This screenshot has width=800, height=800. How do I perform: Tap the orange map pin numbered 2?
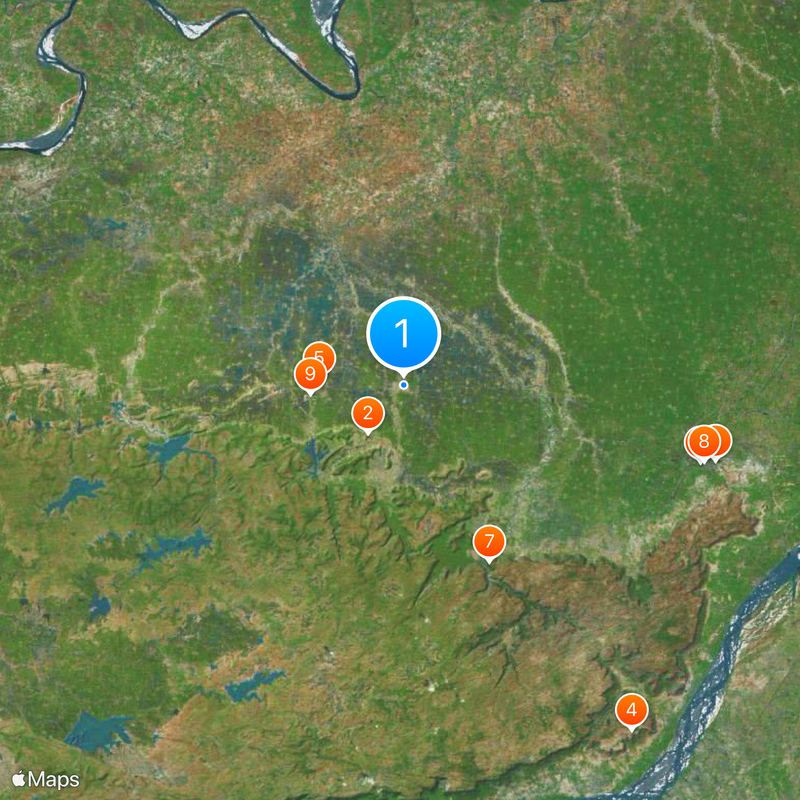368,412
